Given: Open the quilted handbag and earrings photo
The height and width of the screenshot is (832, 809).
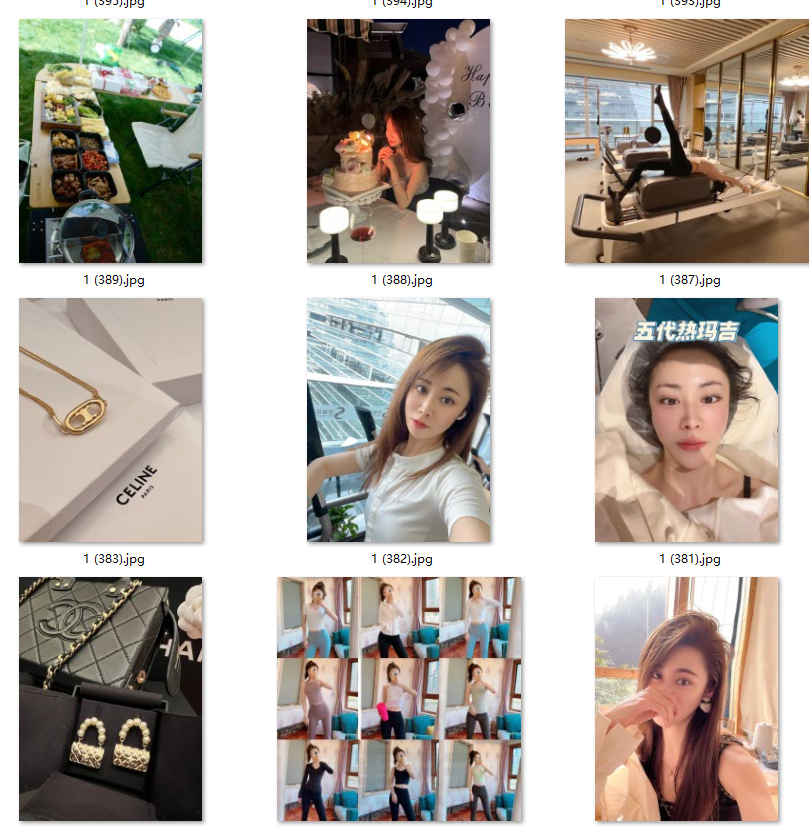Looking at the screenshot, I should 110,698.
